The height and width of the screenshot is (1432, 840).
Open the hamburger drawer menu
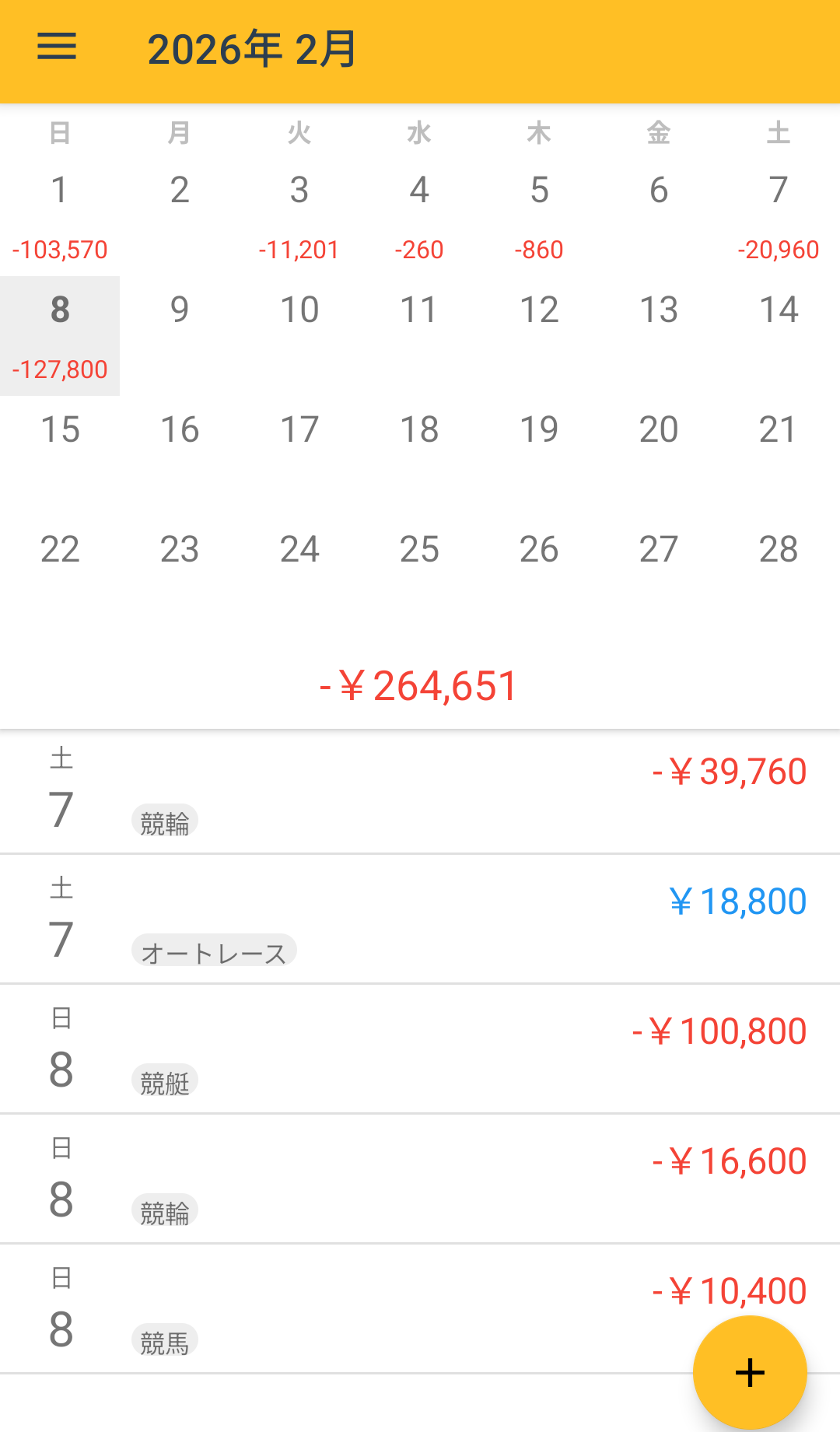coord(57,47)
